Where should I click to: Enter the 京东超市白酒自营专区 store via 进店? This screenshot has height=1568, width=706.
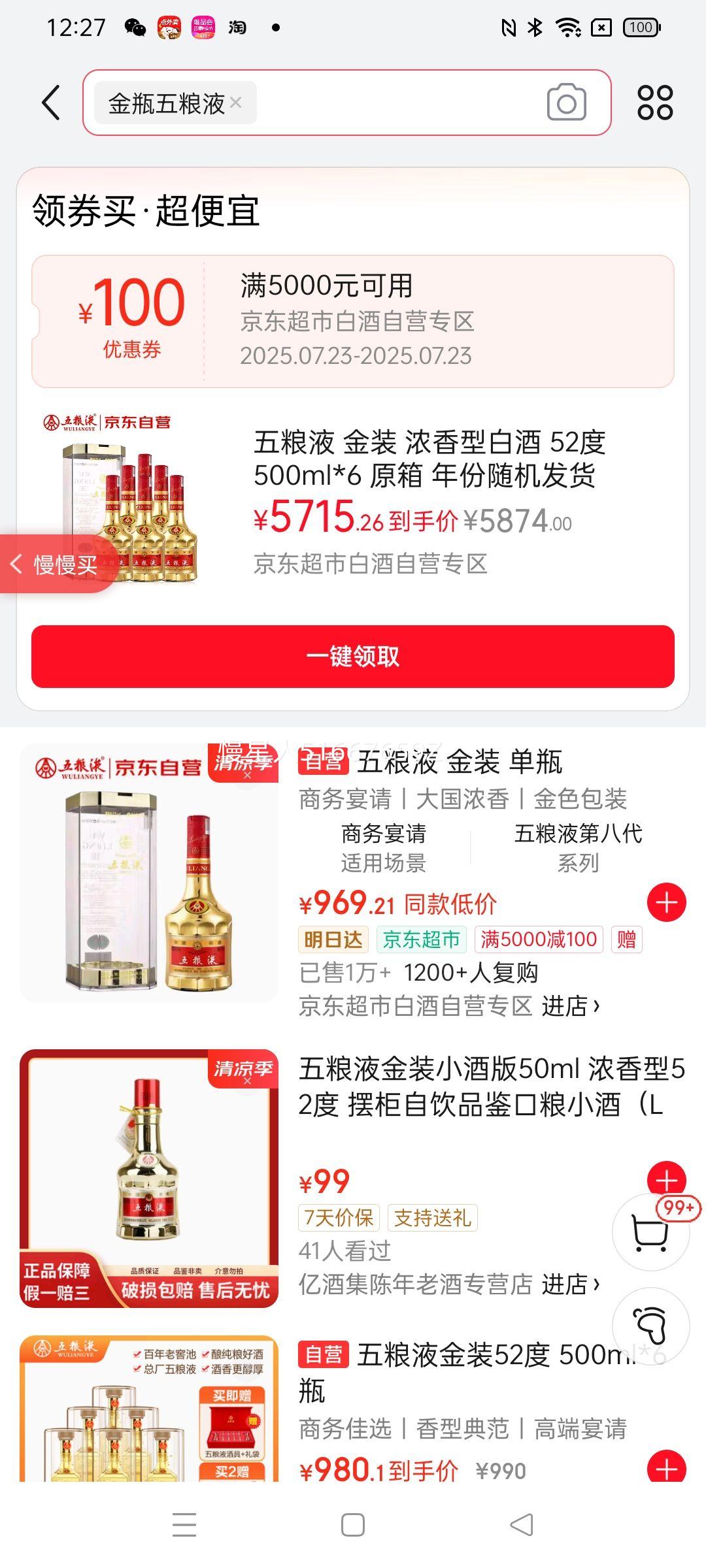(570, 1006)
